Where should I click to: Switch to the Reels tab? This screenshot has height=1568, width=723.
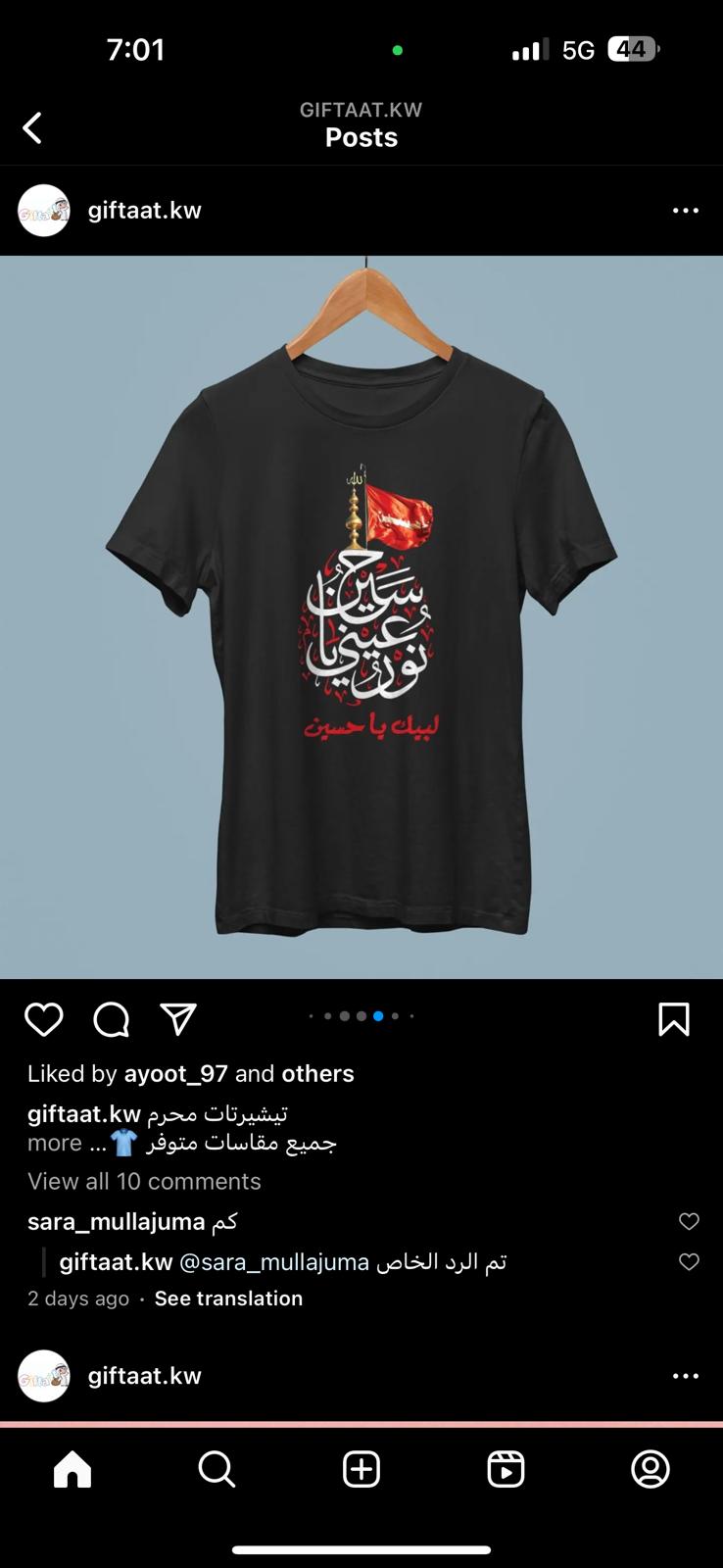[x=506, y=1469]
